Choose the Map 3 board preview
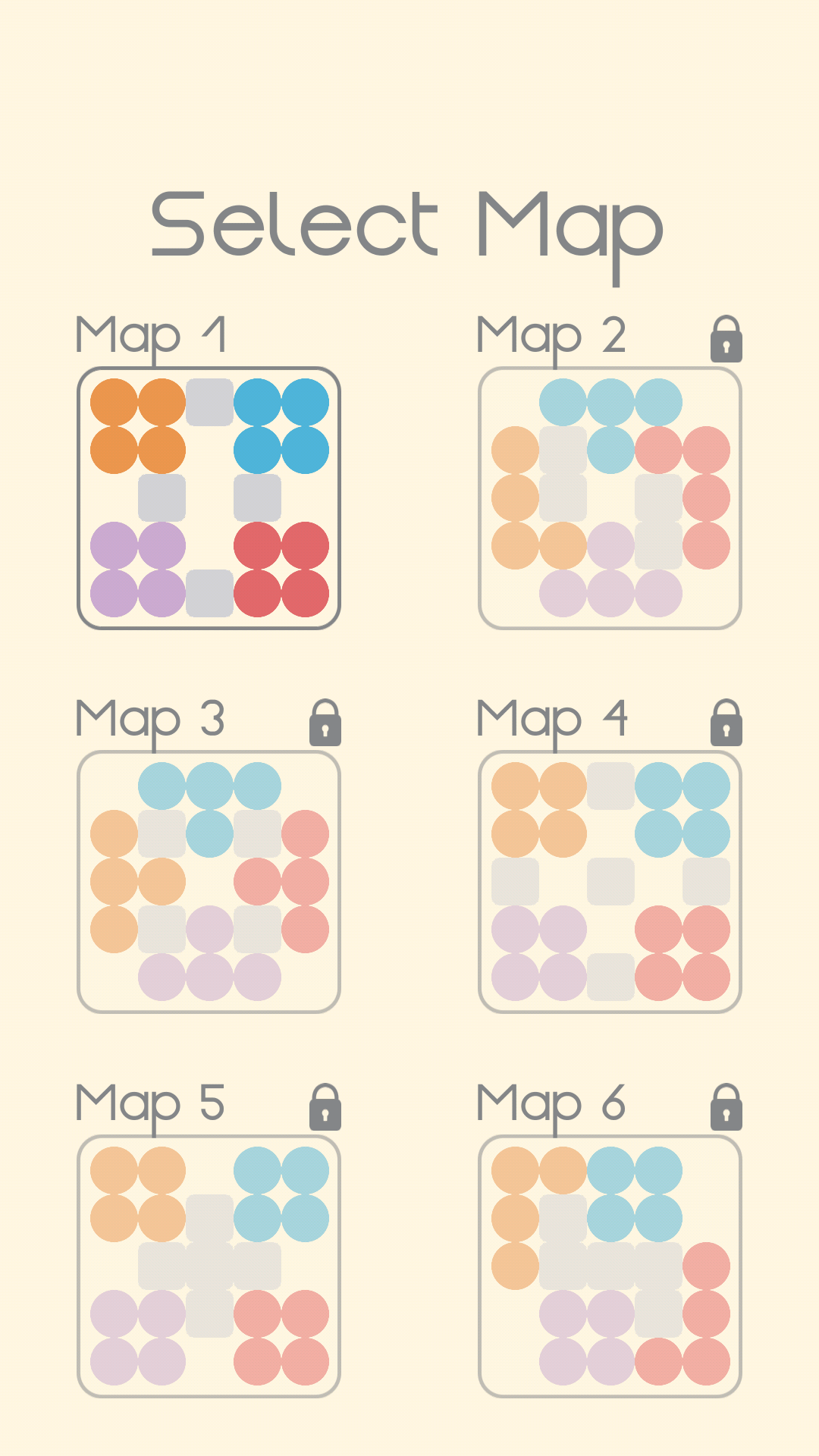The height and width of the screenshot is (1456, 819). [x=209, y=882]
